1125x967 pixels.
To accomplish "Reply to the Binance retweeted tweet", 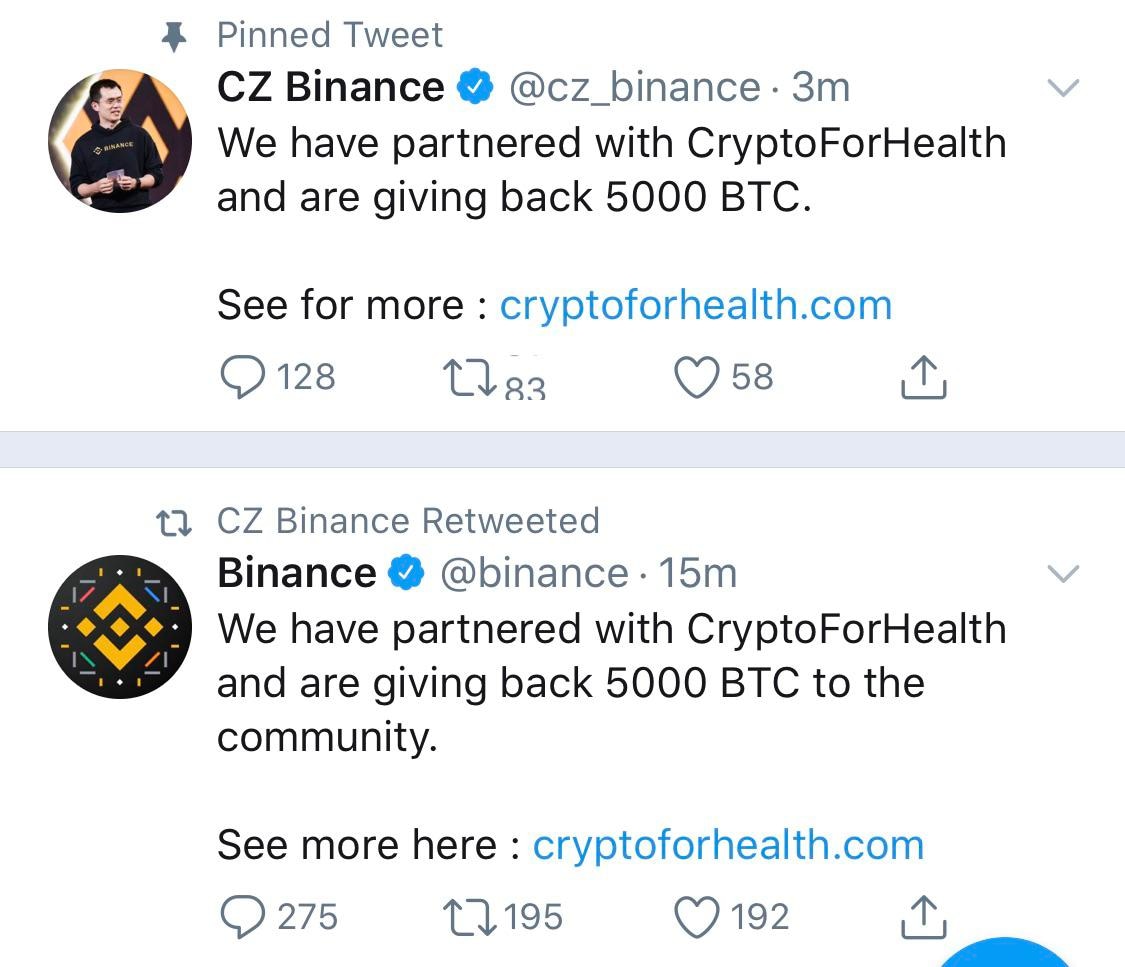I will click(x=242, y=917).
